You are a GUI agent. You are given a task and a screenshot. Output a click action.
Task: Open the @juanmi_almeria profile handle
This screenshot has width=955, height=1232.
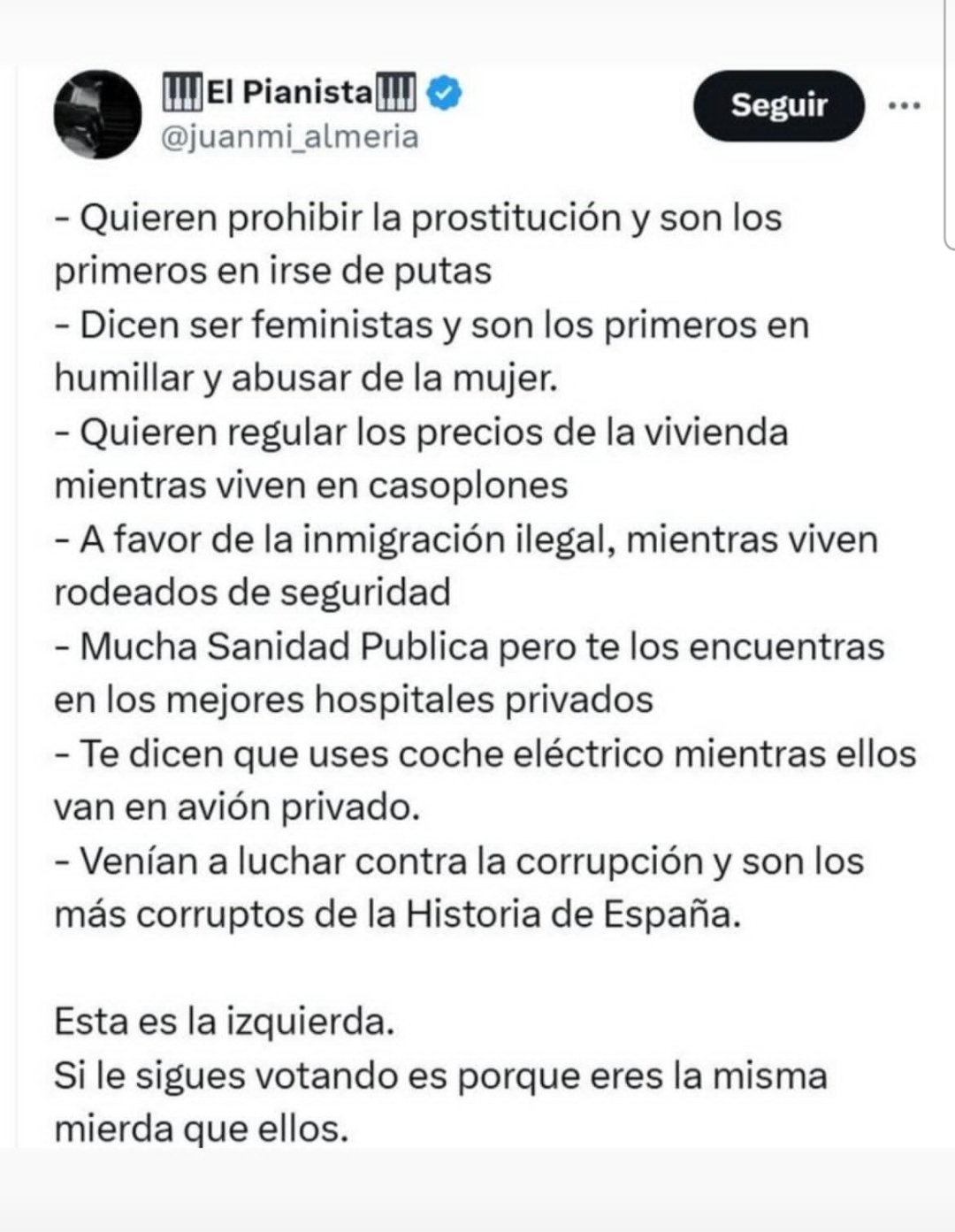point(289,137)
